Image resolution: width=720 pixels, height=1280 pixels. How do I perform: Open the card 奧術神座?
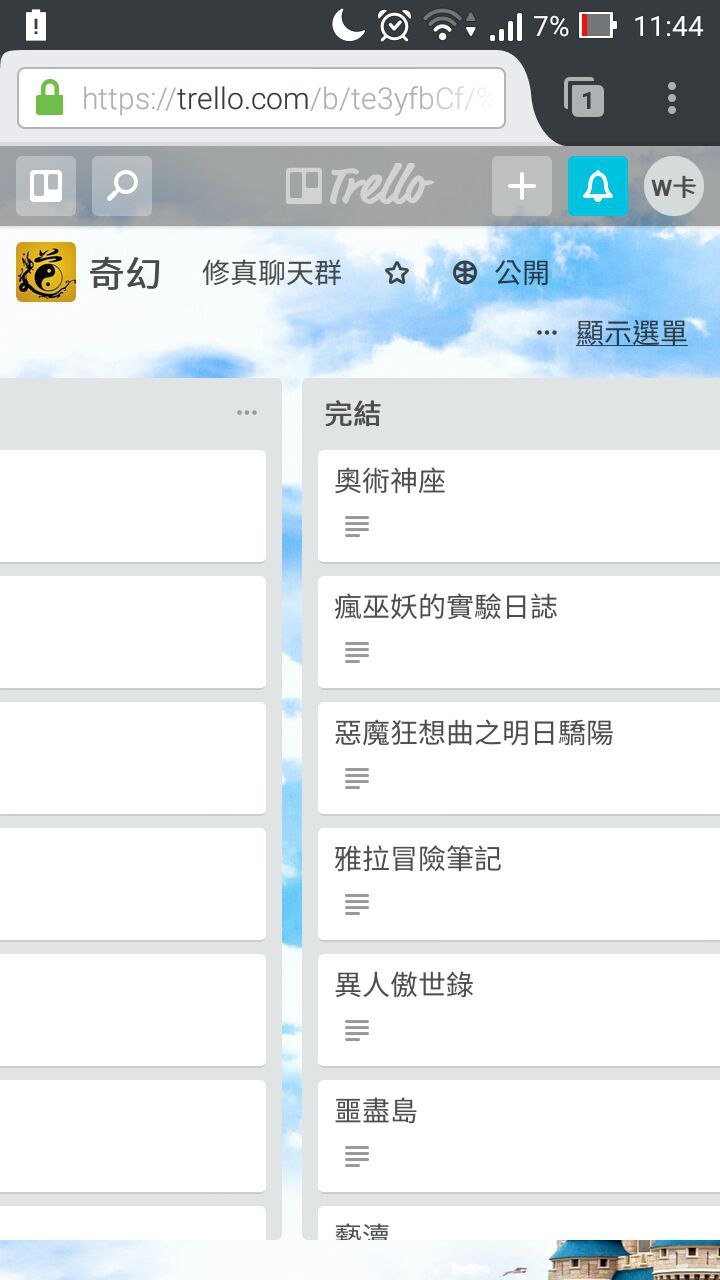pyautogui.click(x=520, y=504)
